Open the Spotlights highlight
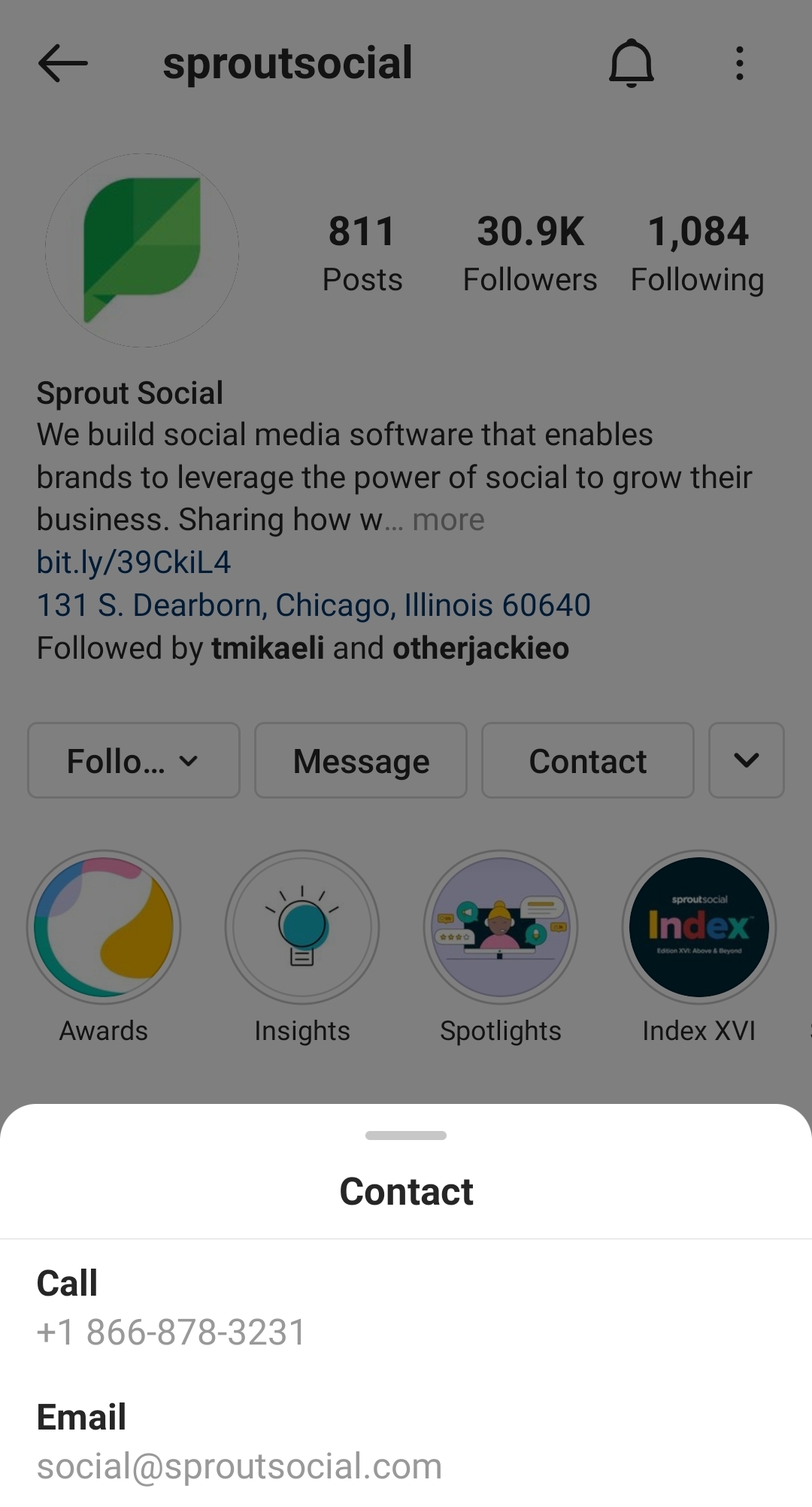 (x=501, y=927)
